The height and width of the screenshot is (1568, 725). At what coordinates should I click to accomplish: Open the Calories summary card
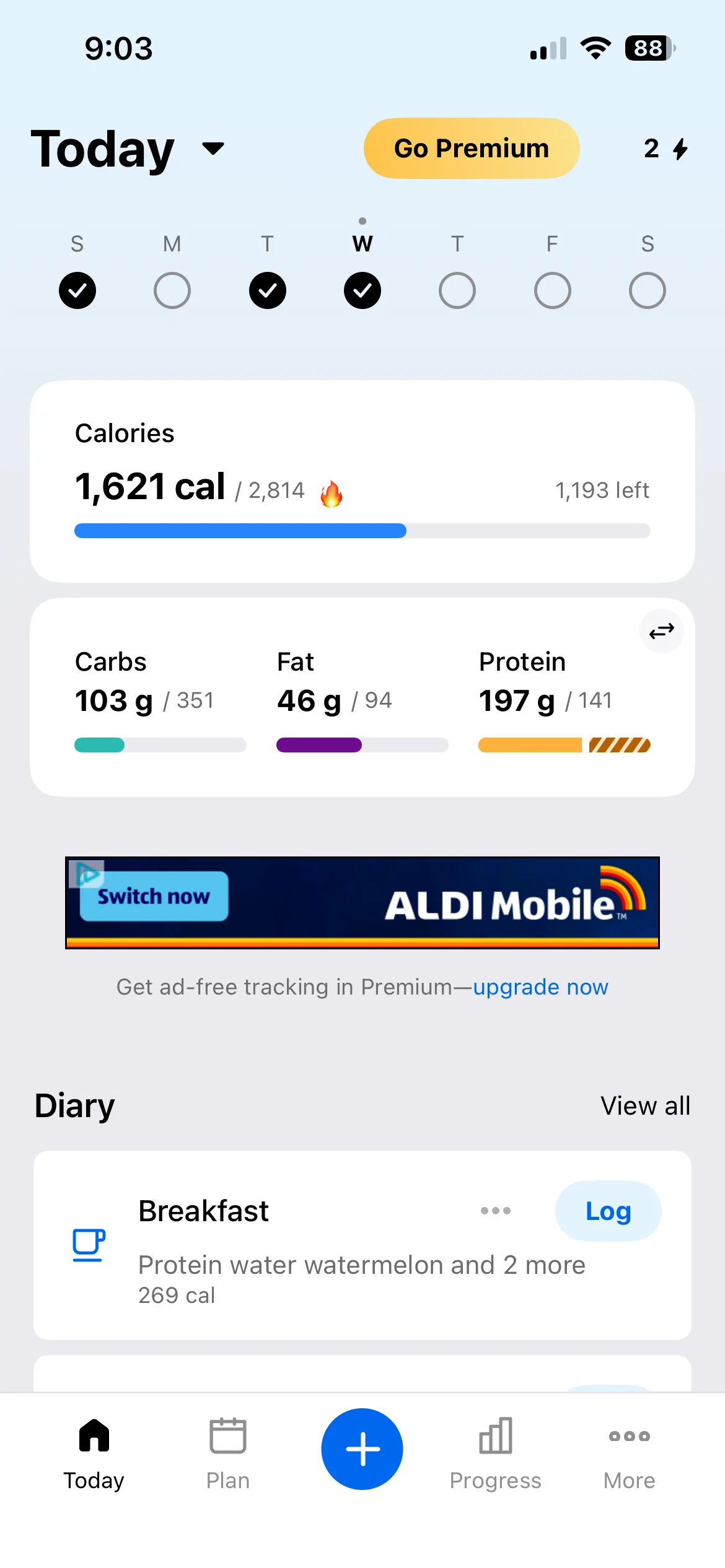(362, 481)
